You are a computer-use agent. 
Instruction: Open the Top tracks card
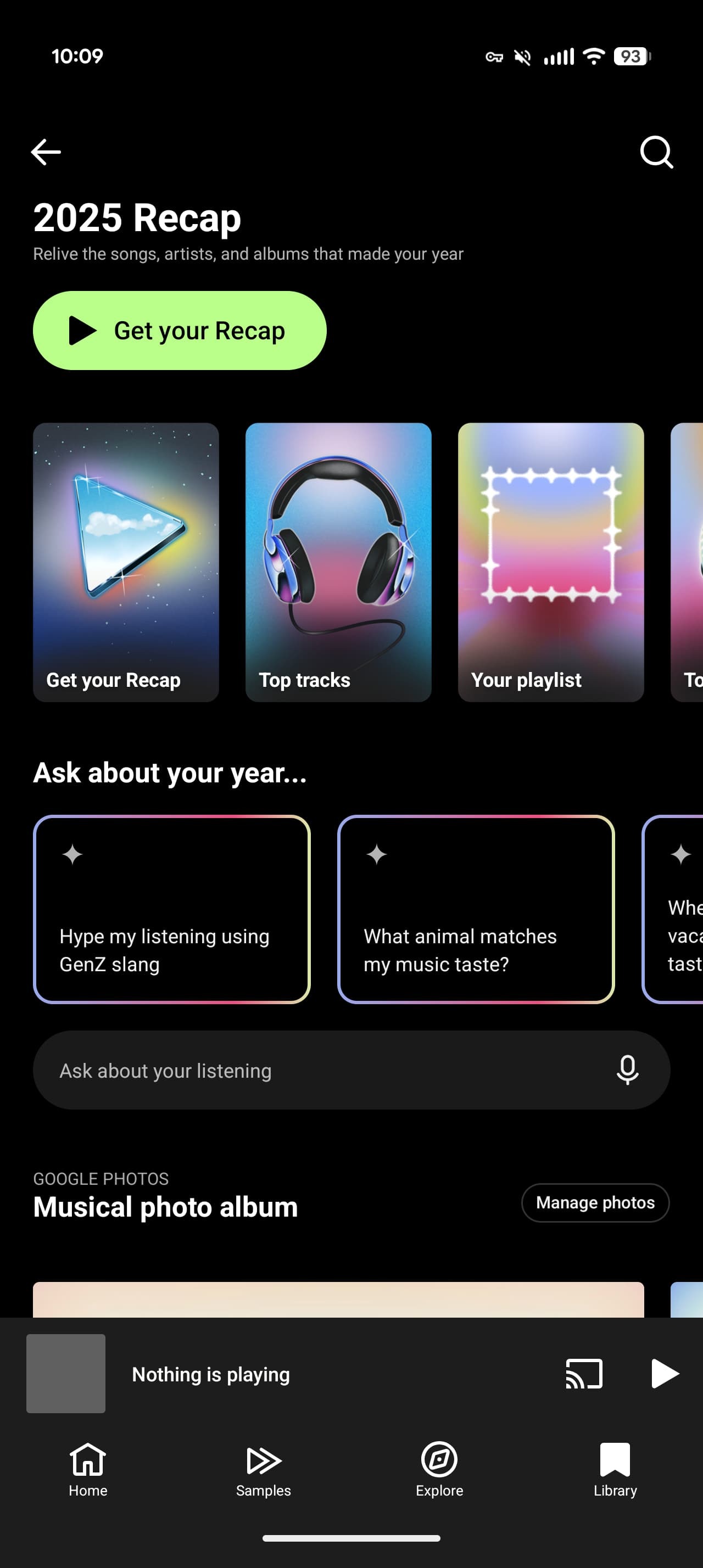(338, 562)
